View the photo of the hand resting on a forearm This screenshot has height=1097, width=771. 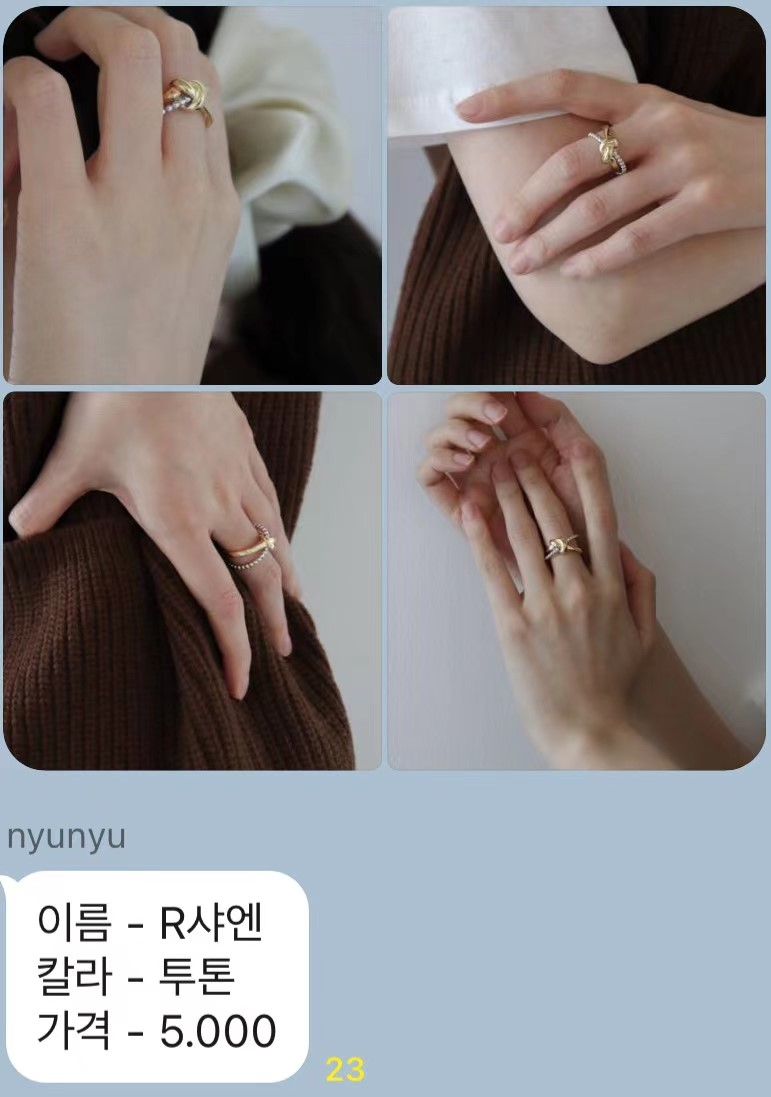click(x=577, y=195)
